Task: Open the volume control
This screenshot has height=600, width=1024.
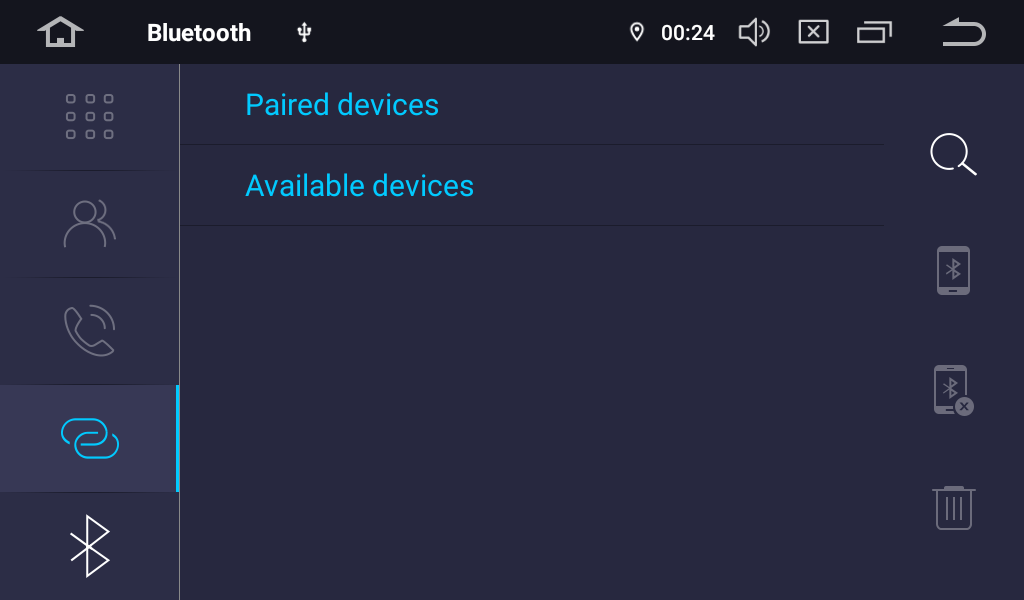Action: (753, 32)
